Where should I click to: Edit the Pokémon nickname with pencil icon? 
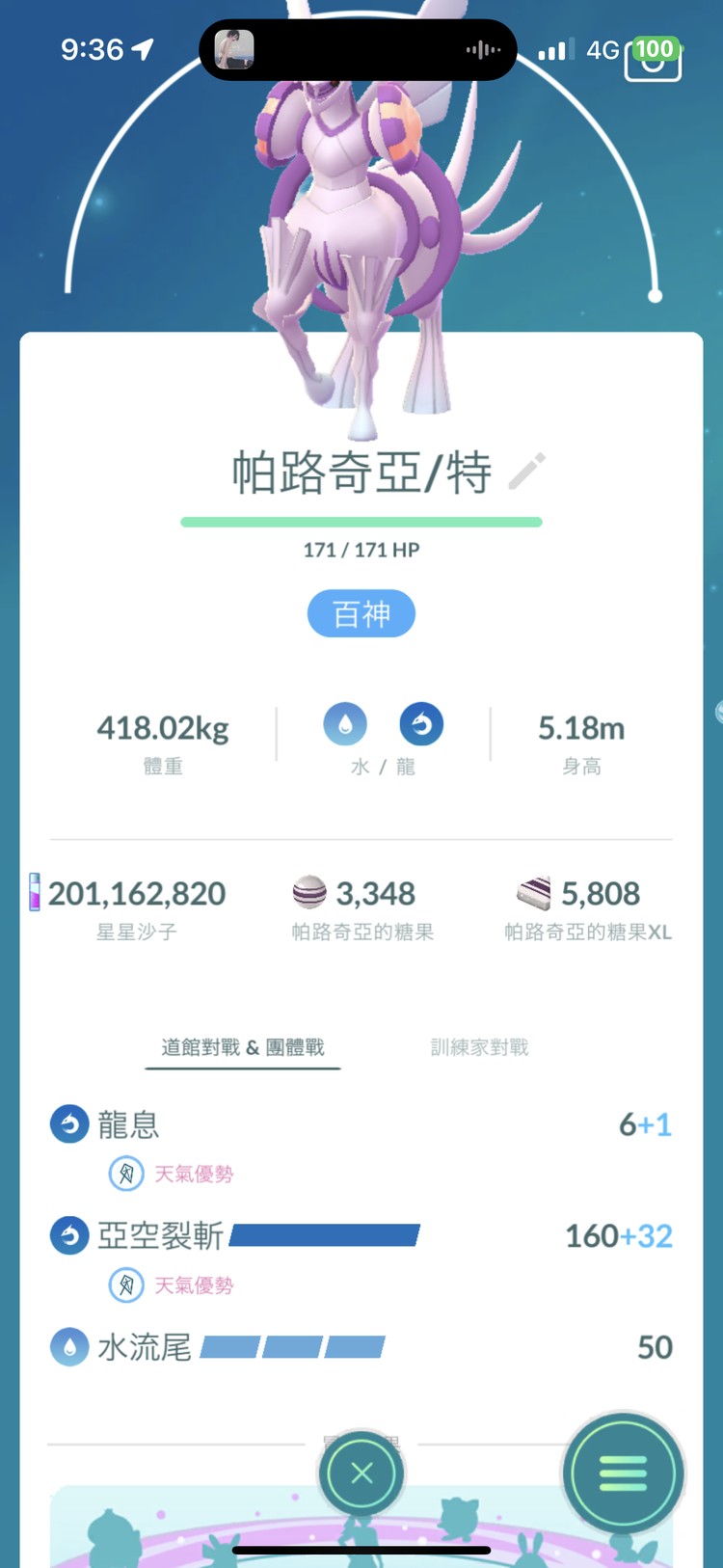(x=526, y=472)
